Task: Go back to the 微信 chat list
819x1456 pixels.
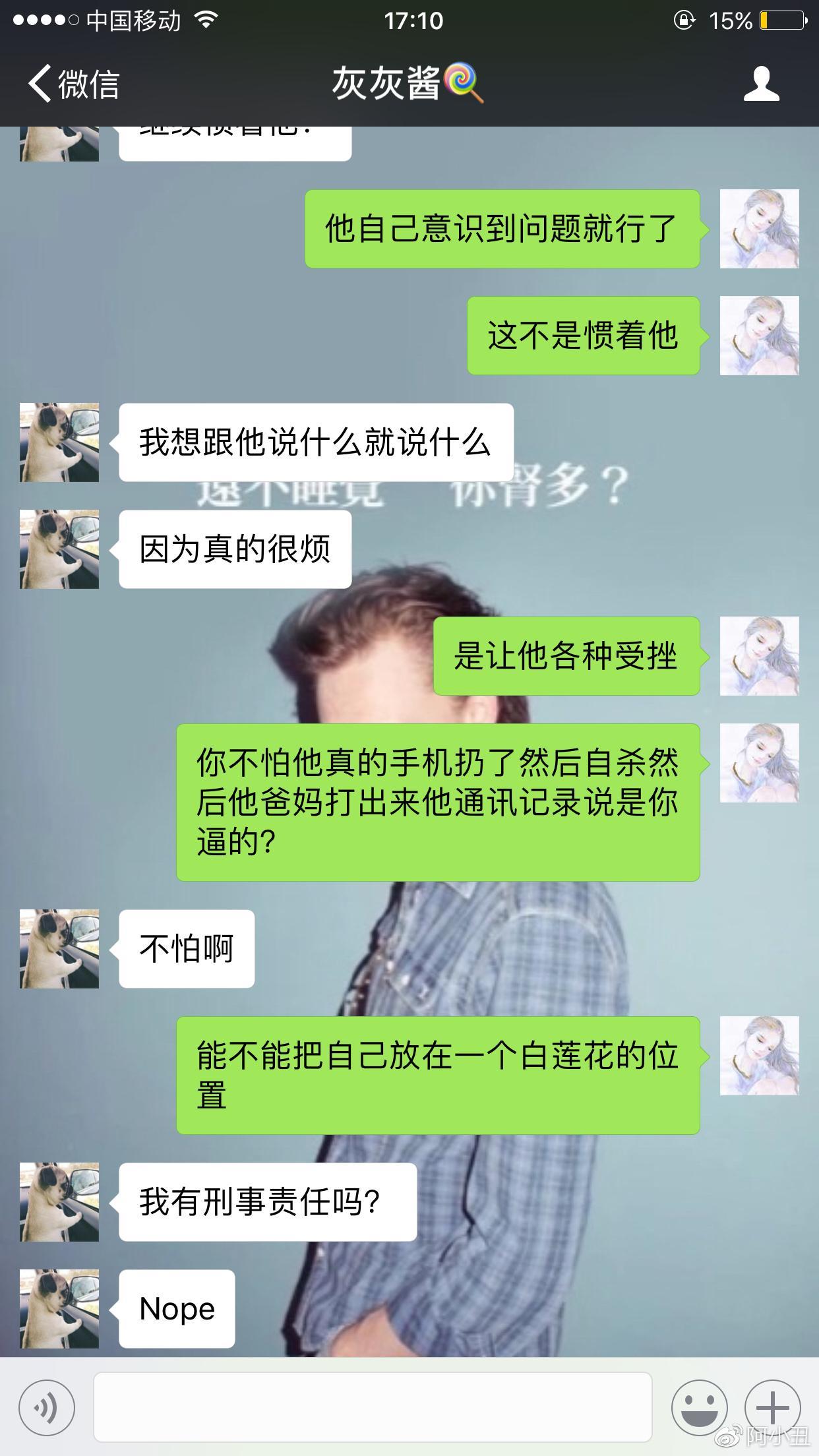Action: coord(73,84)
